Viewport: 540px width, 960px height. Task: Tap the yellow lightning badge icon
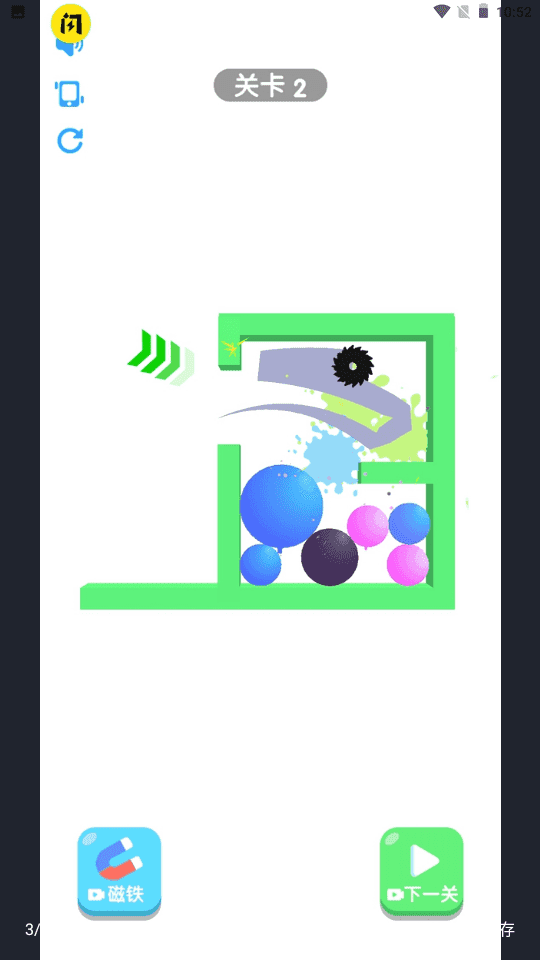[x=71, y=24]
